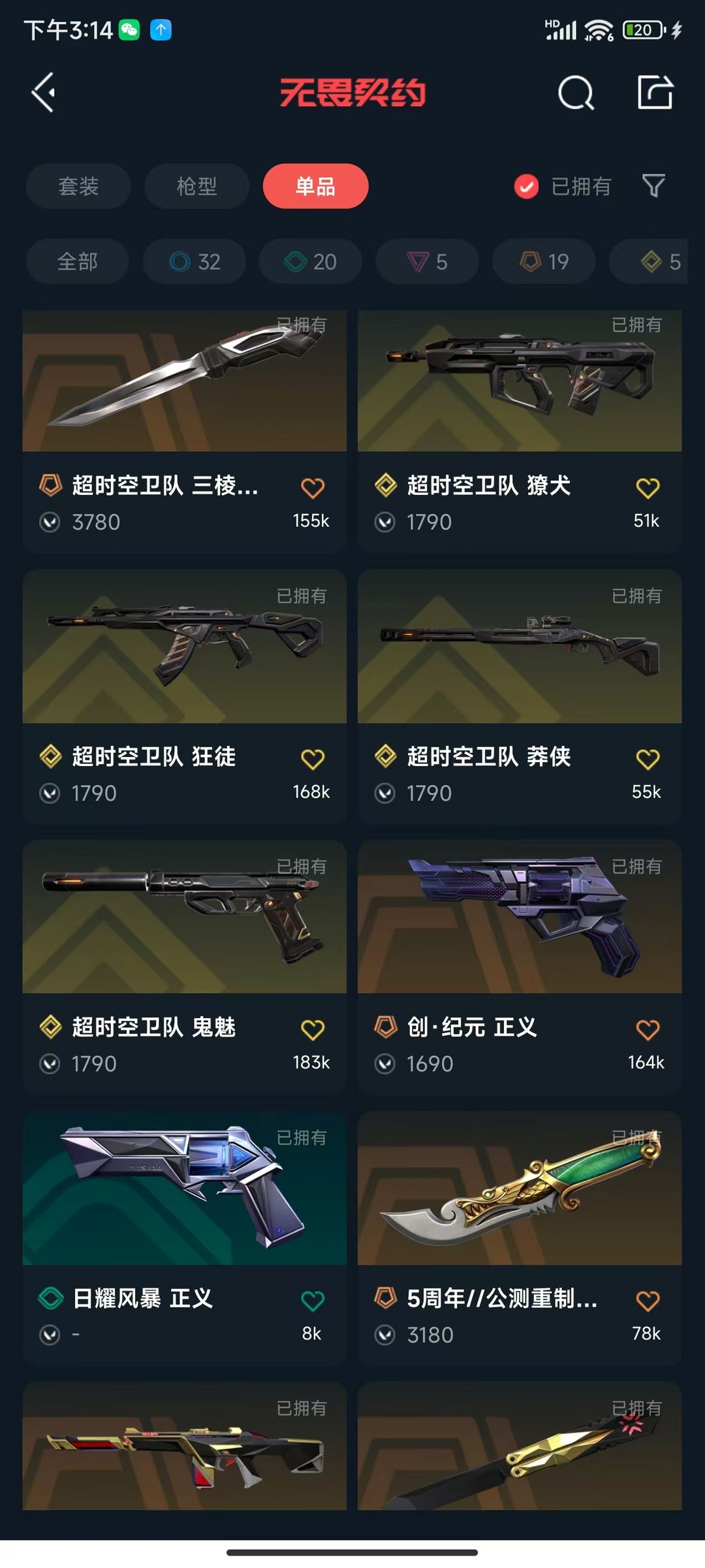Open the 日耀风暴 正义 pistol card
Screen dimensions: 705x1568
(183, 1189)
